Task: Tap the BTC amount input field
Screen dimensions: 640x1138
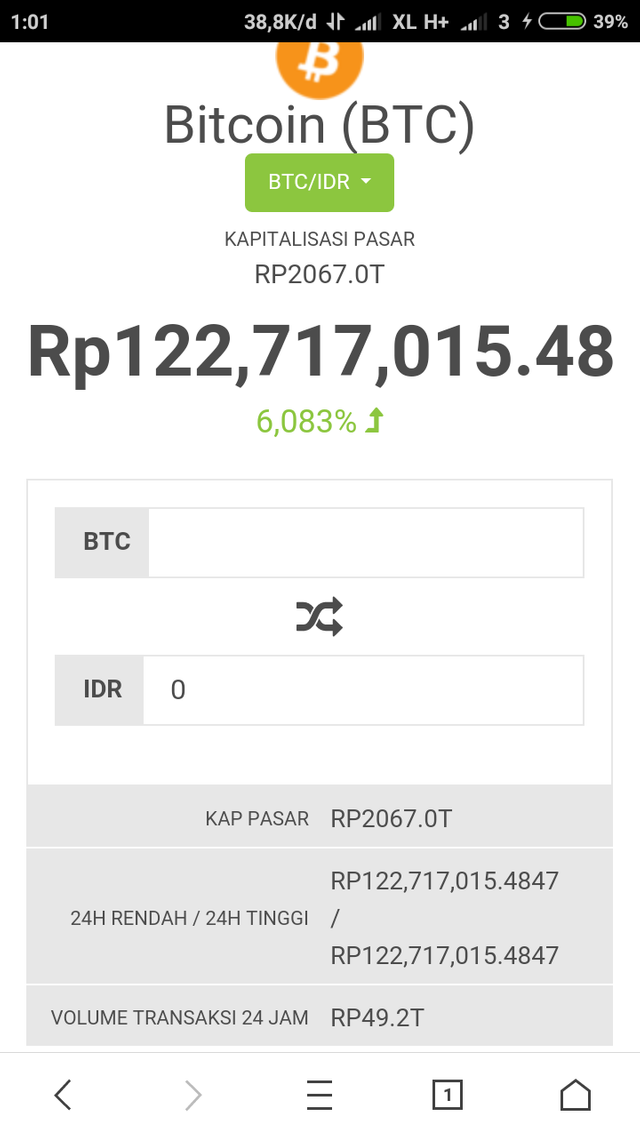Action: pyautogui.click(x=365, y=542)
